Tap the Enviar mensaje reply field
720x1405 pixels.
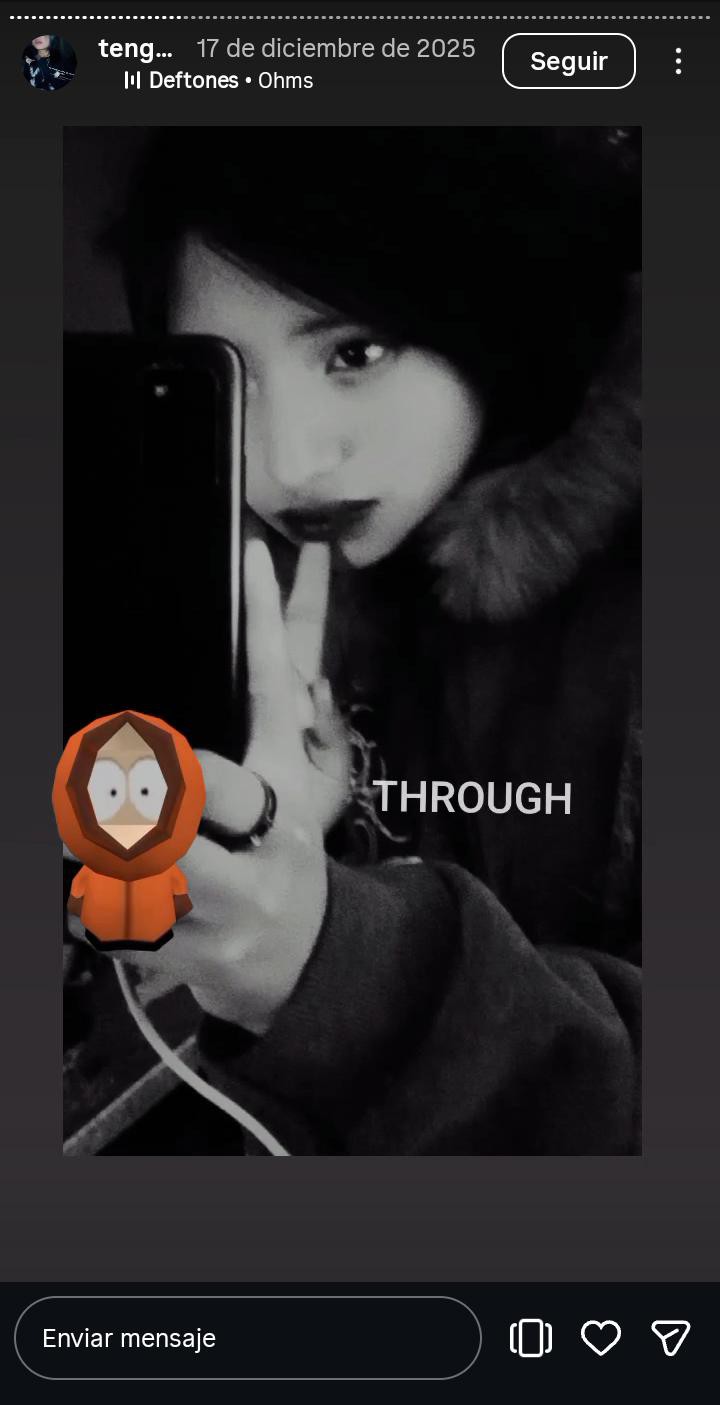247,1338
